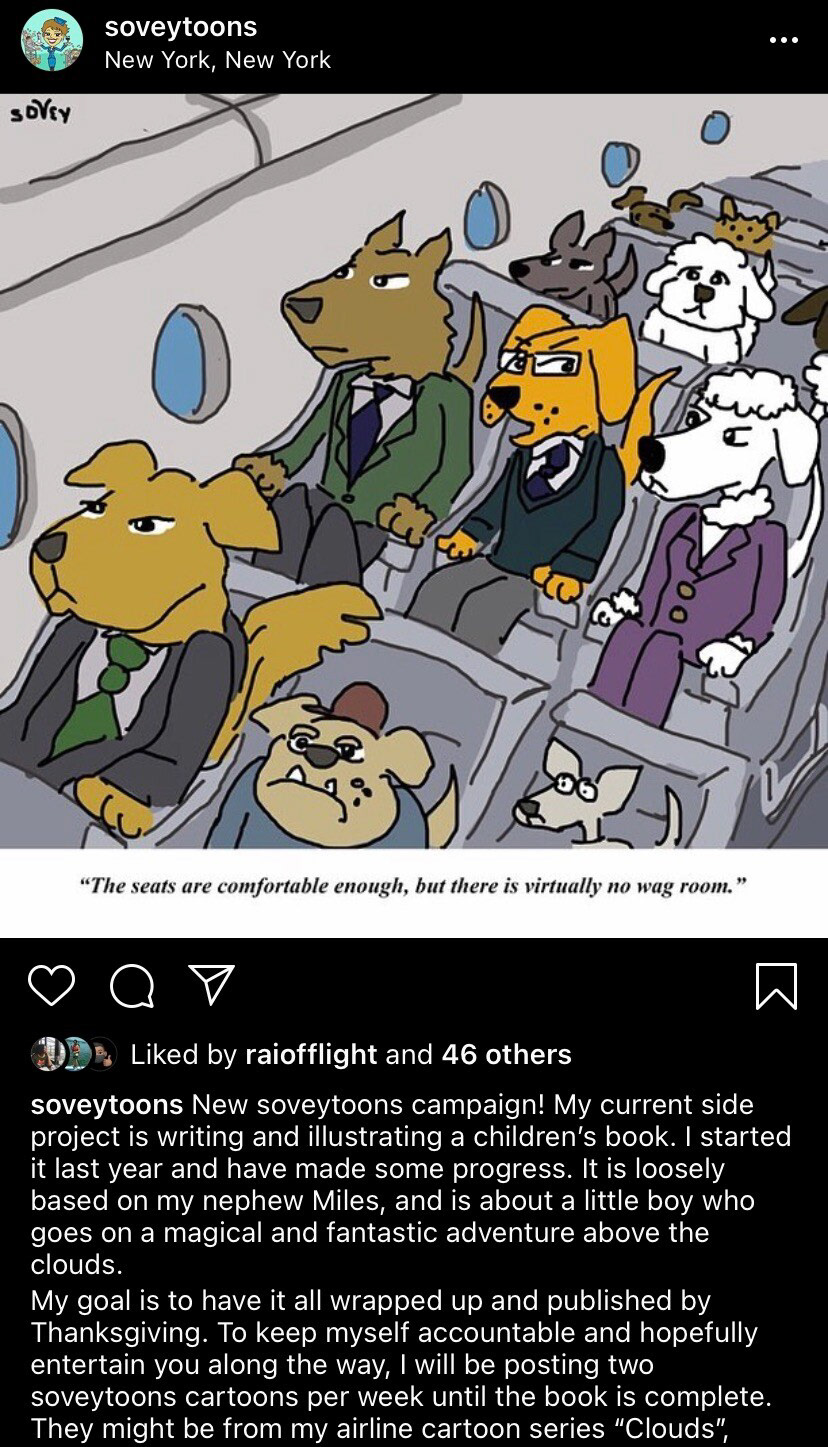Open the soveytoons username in post header
Image resolution: width=828 pixels, height=1447 pixels.
tap(181, 27)
